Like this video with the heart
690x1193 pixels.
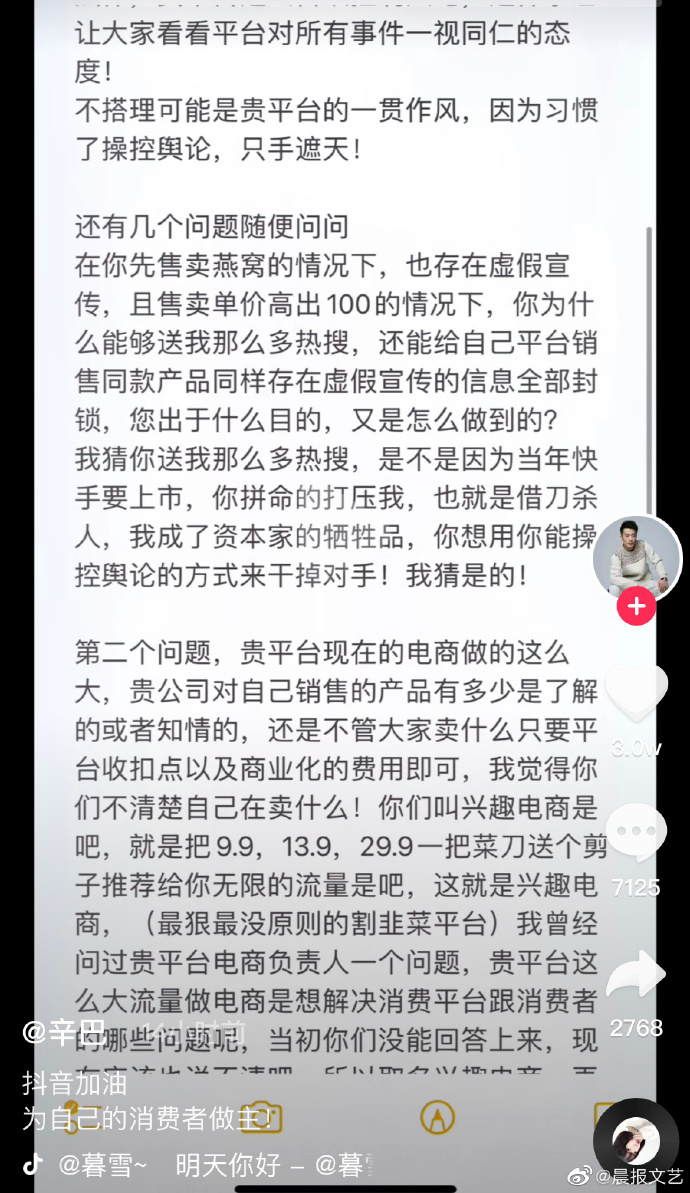[636, 694]
